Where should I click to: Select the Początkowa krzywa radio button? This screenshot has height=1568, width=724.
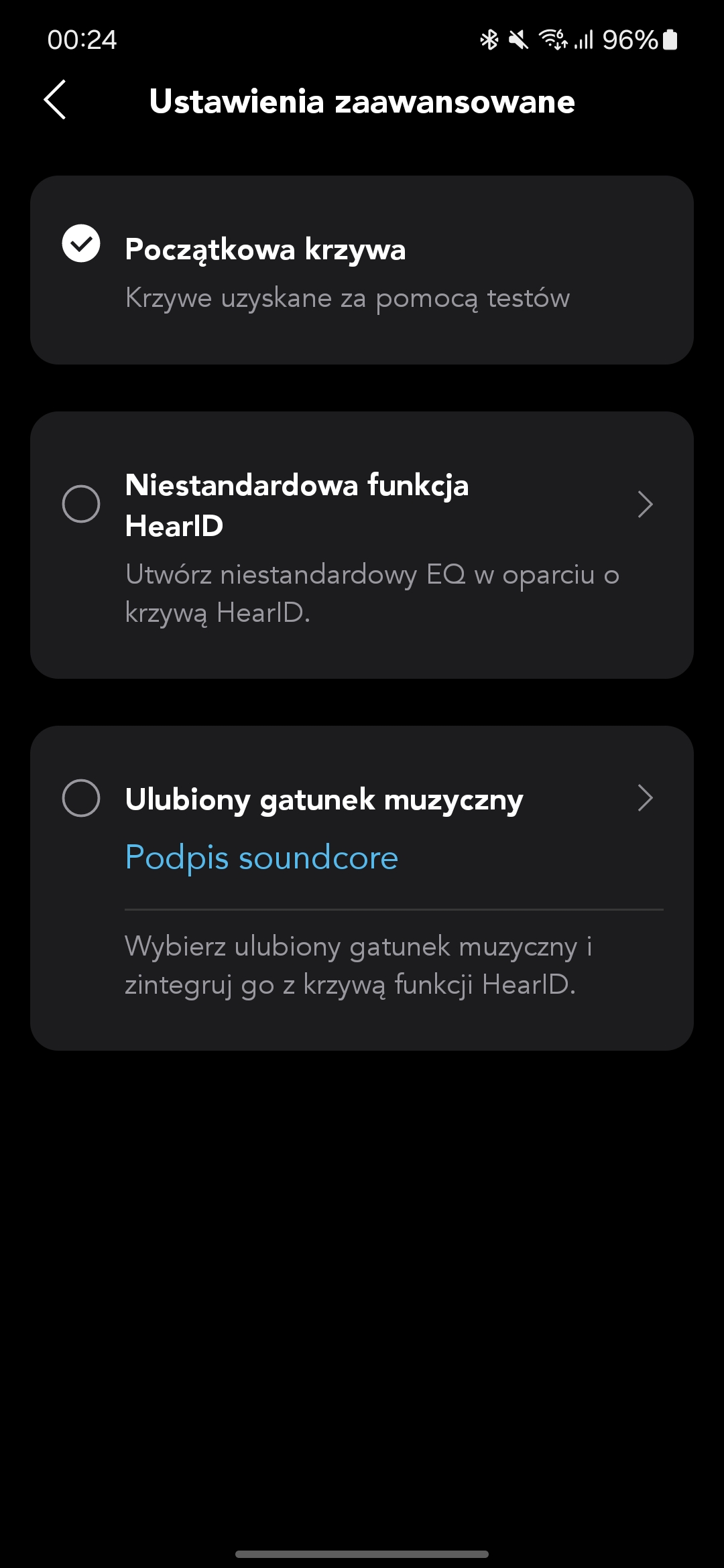81,243
